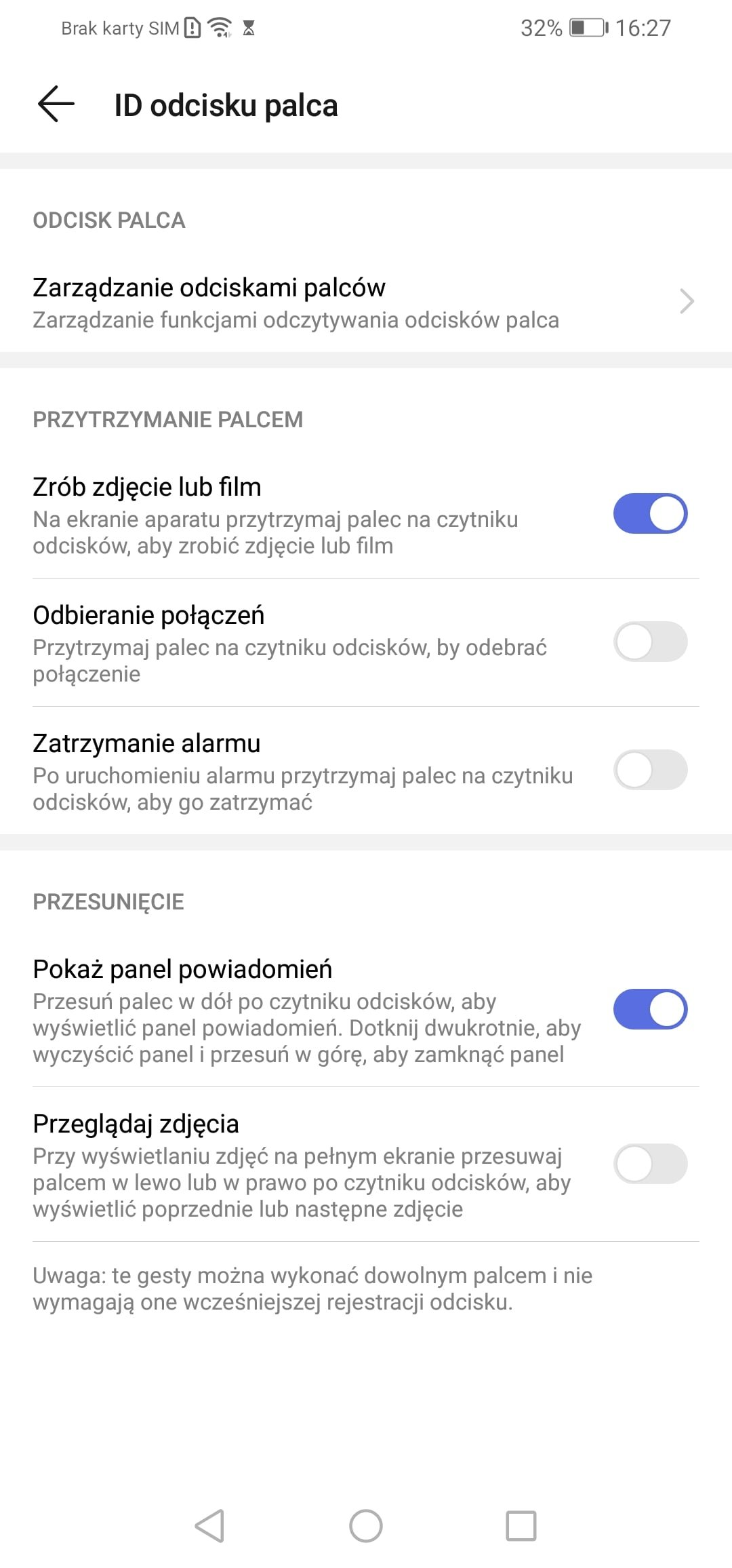This screenshot has width=732, height=1568.
Task: Toggle Przeglądaj zdjęcia on
Action: pyautogui.click(x=650, y=1164)
